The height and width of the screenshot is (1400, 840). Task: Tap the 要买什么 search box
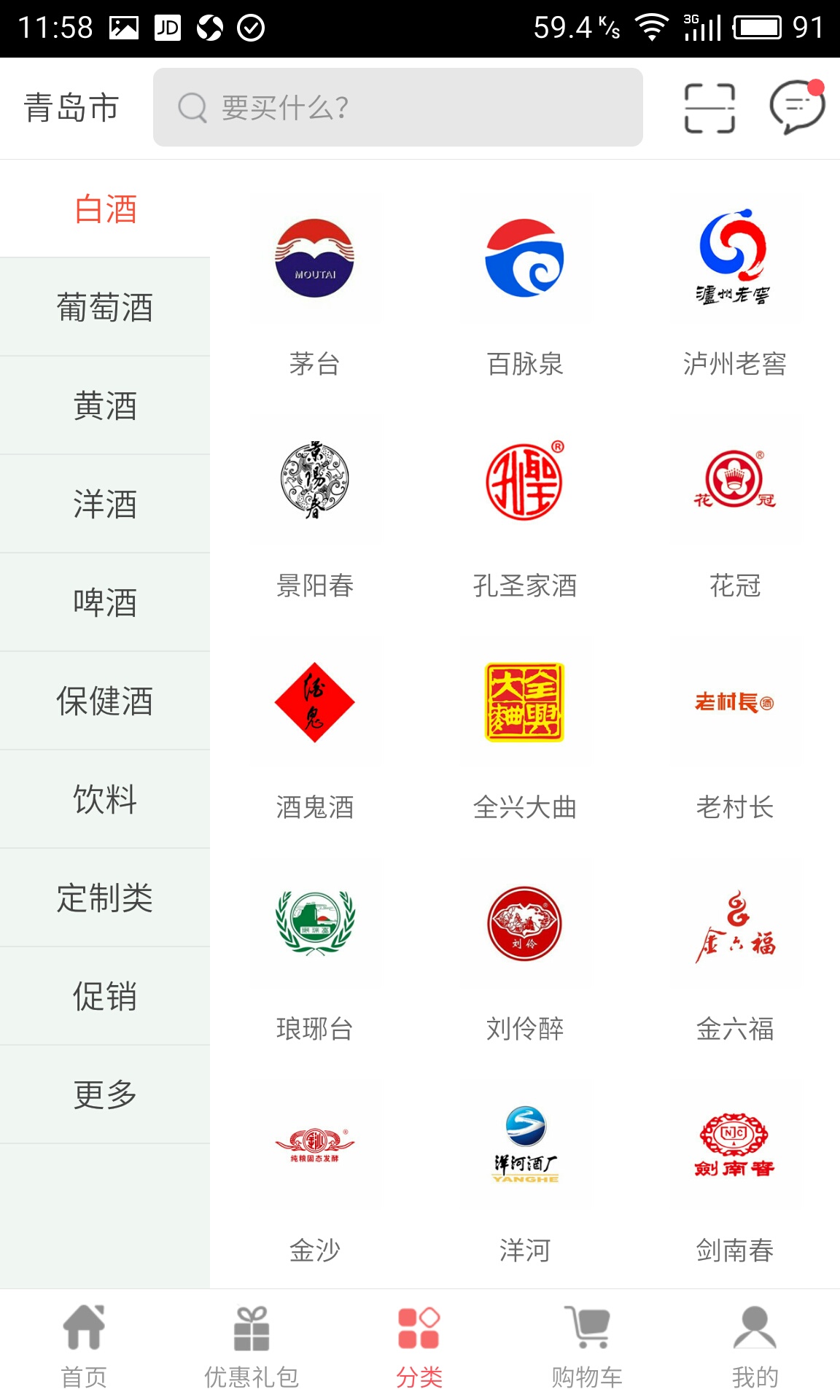(398, 107)
